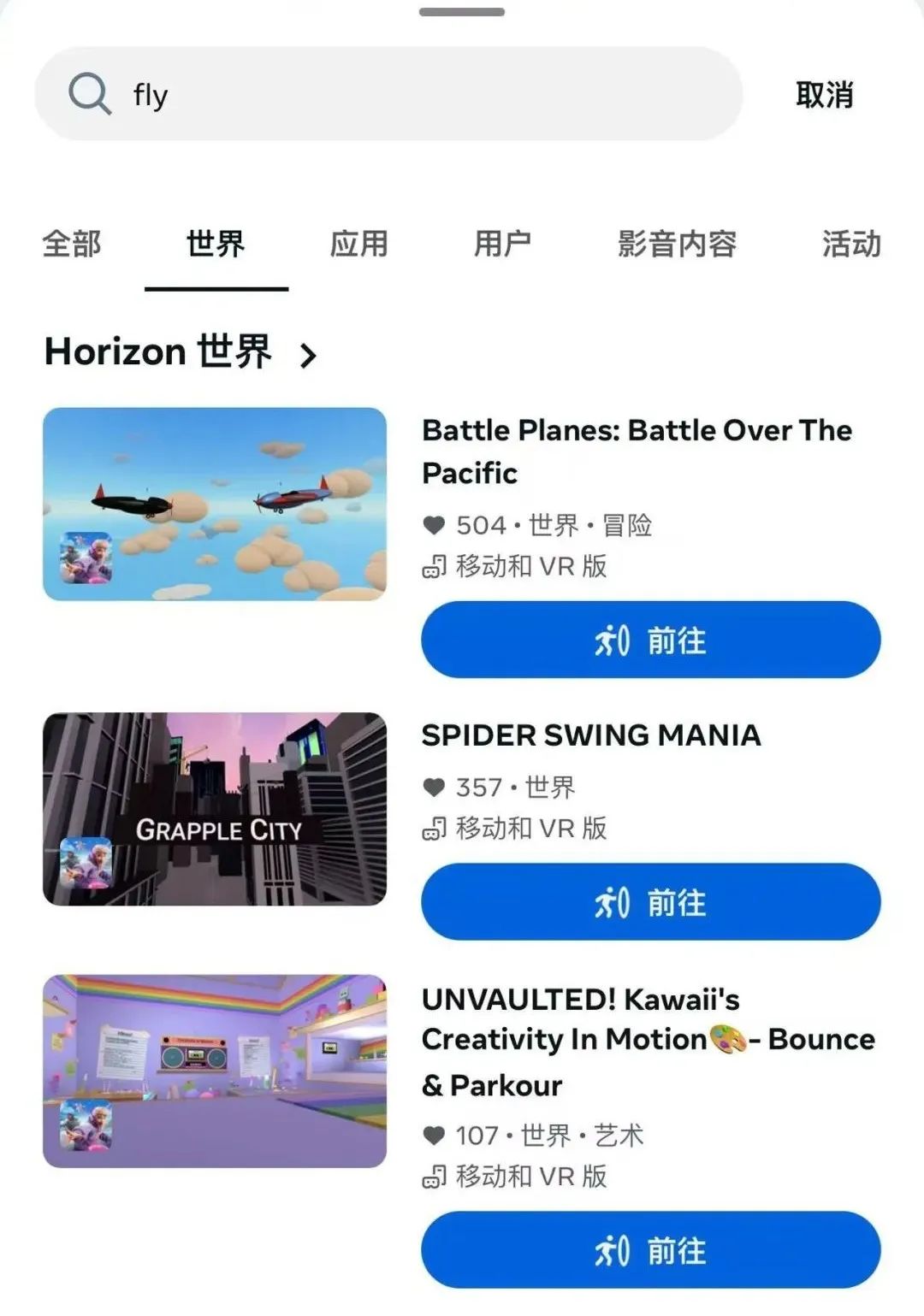The height and width of the screenshot is (1316, 924).
Task: Open the Kawaii's Creativity In Motion thumbnail
Action: [215, 1071]
